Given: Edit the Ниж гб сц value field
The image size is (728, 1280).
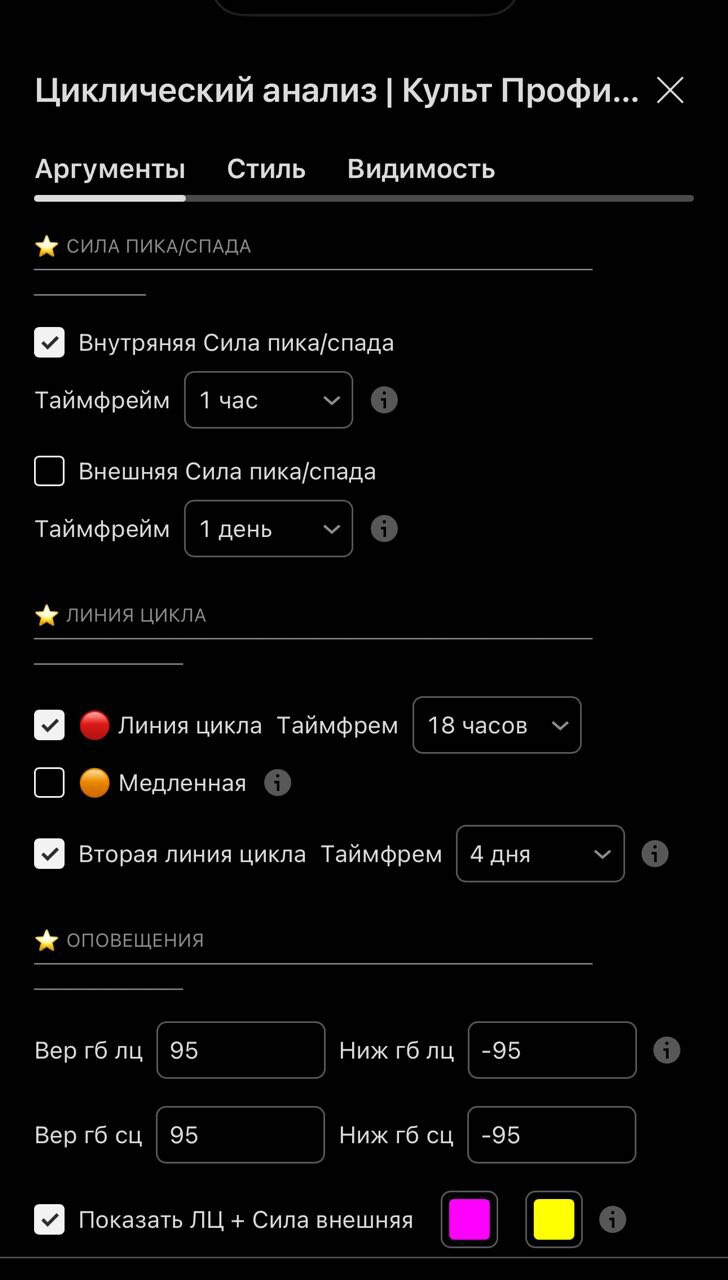Looking at the screenshot, I should click(551, 1135).
